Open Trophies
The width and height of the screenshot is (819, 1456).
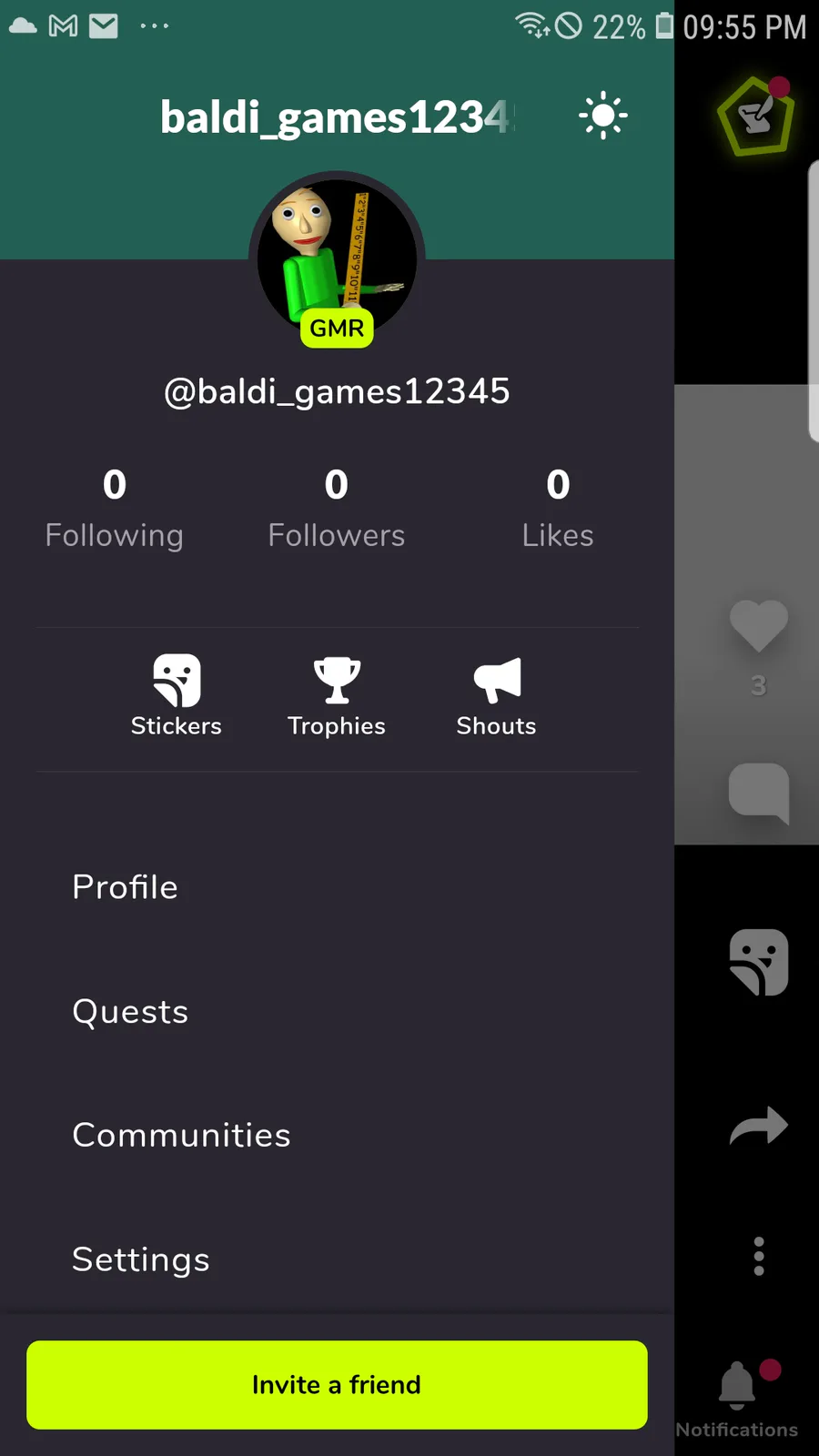[x=337, y=696]
